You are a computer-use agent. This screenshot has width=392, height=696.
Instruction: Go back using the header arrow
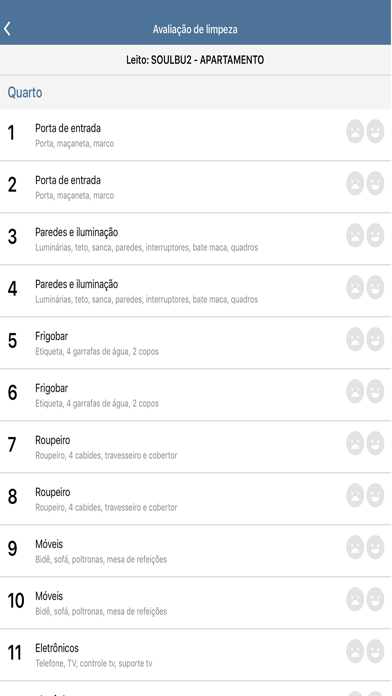(7, 29)
